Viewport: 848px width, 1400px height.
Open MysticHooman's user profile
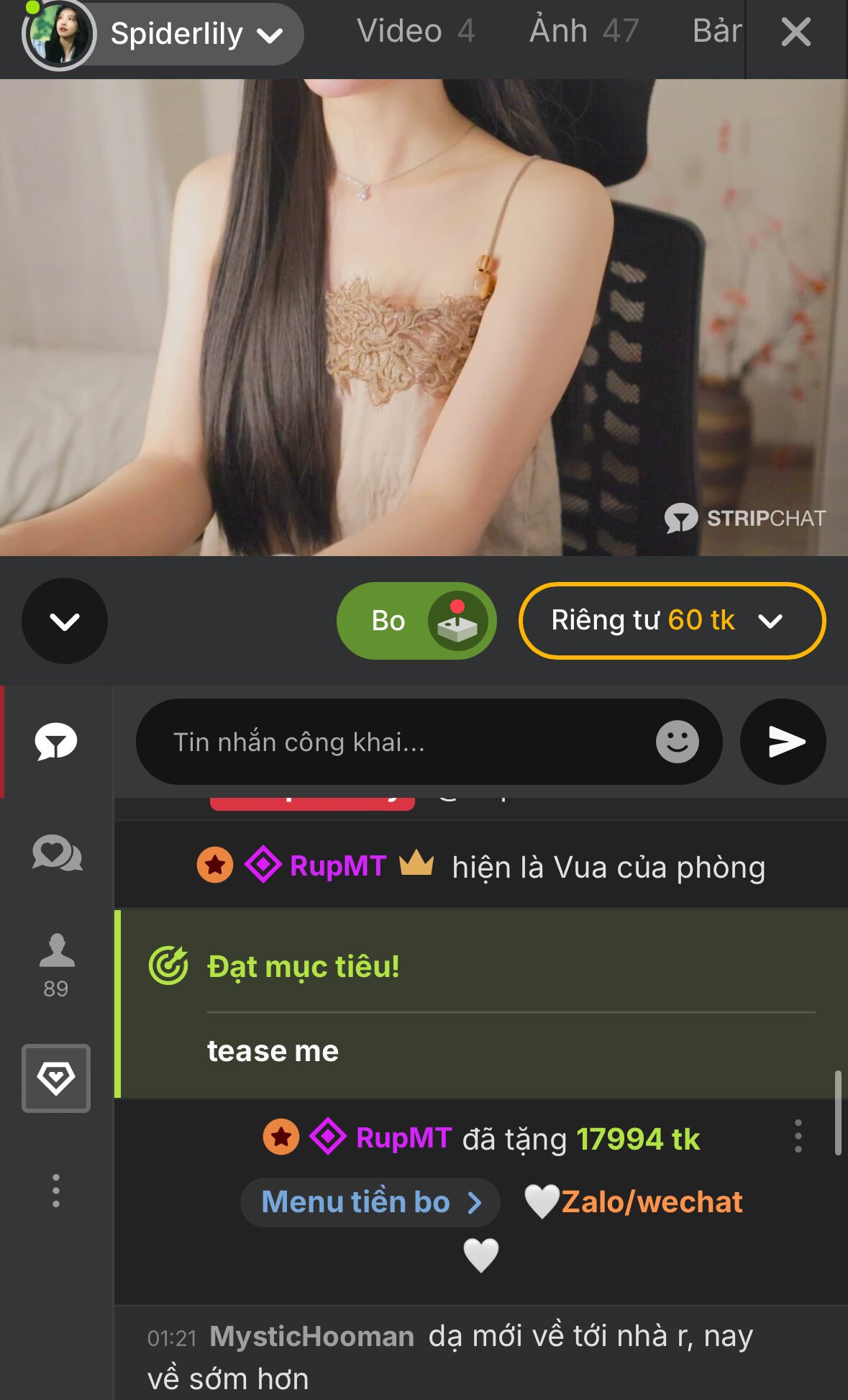311,1337
